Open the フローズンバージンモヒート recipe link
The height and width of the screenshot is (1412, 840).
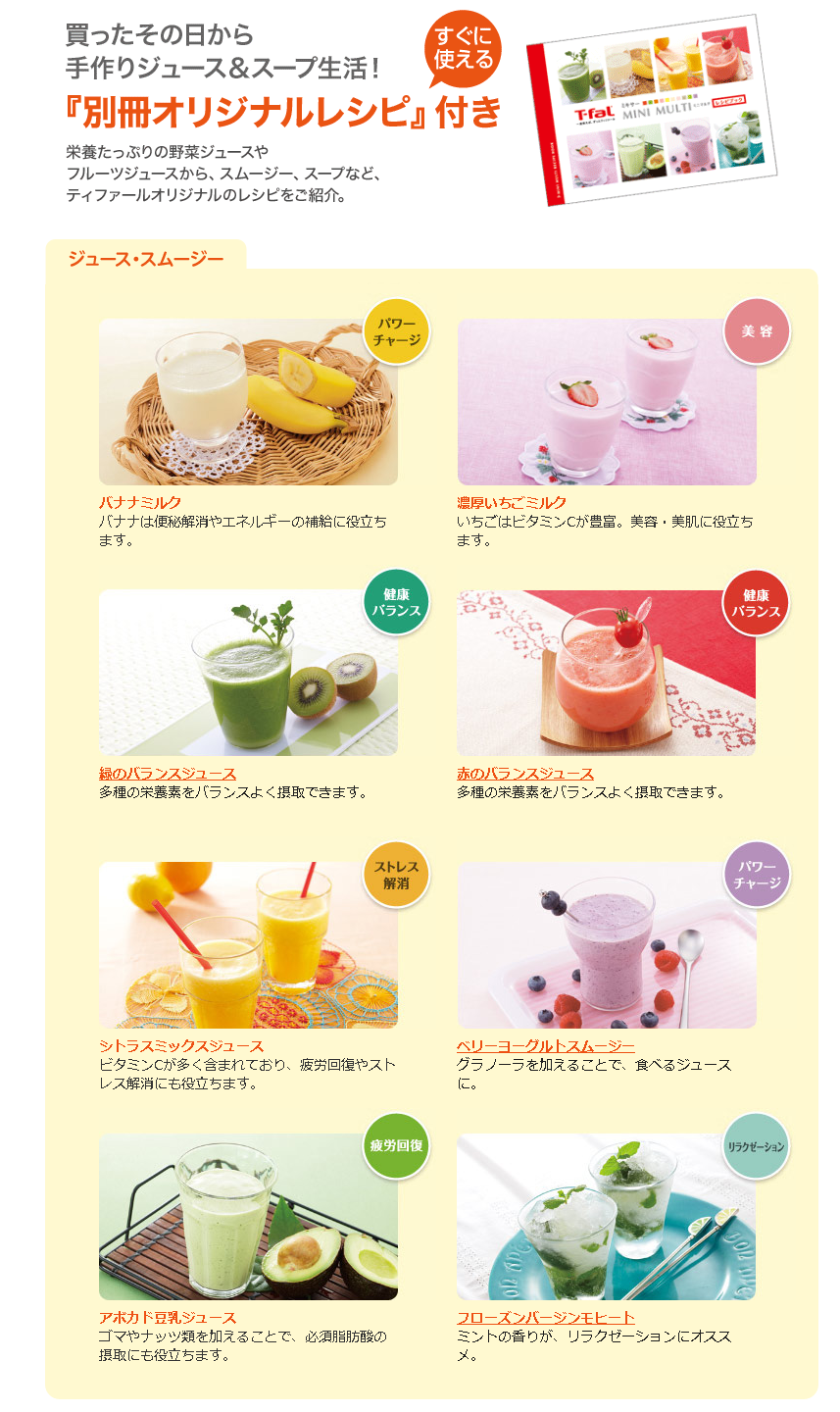click(x=545, y=1318)
